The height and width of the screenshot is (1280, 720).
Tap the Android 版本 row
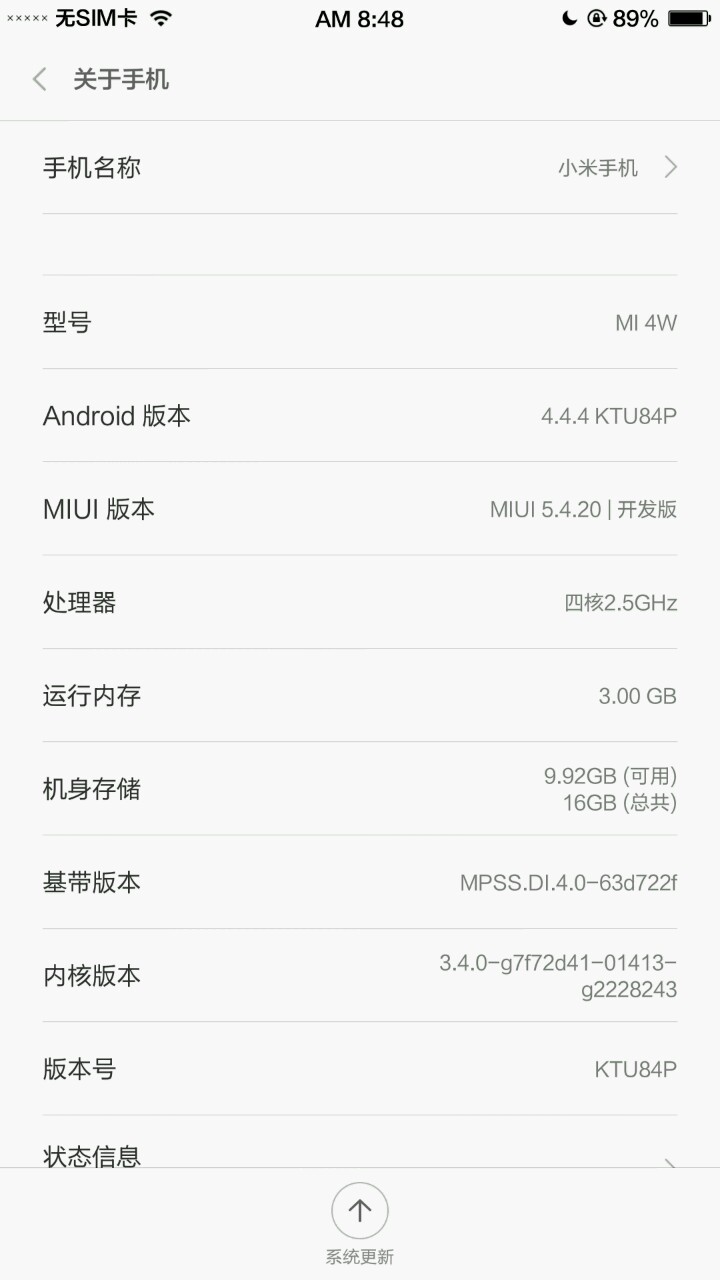[x=360, y=416]
